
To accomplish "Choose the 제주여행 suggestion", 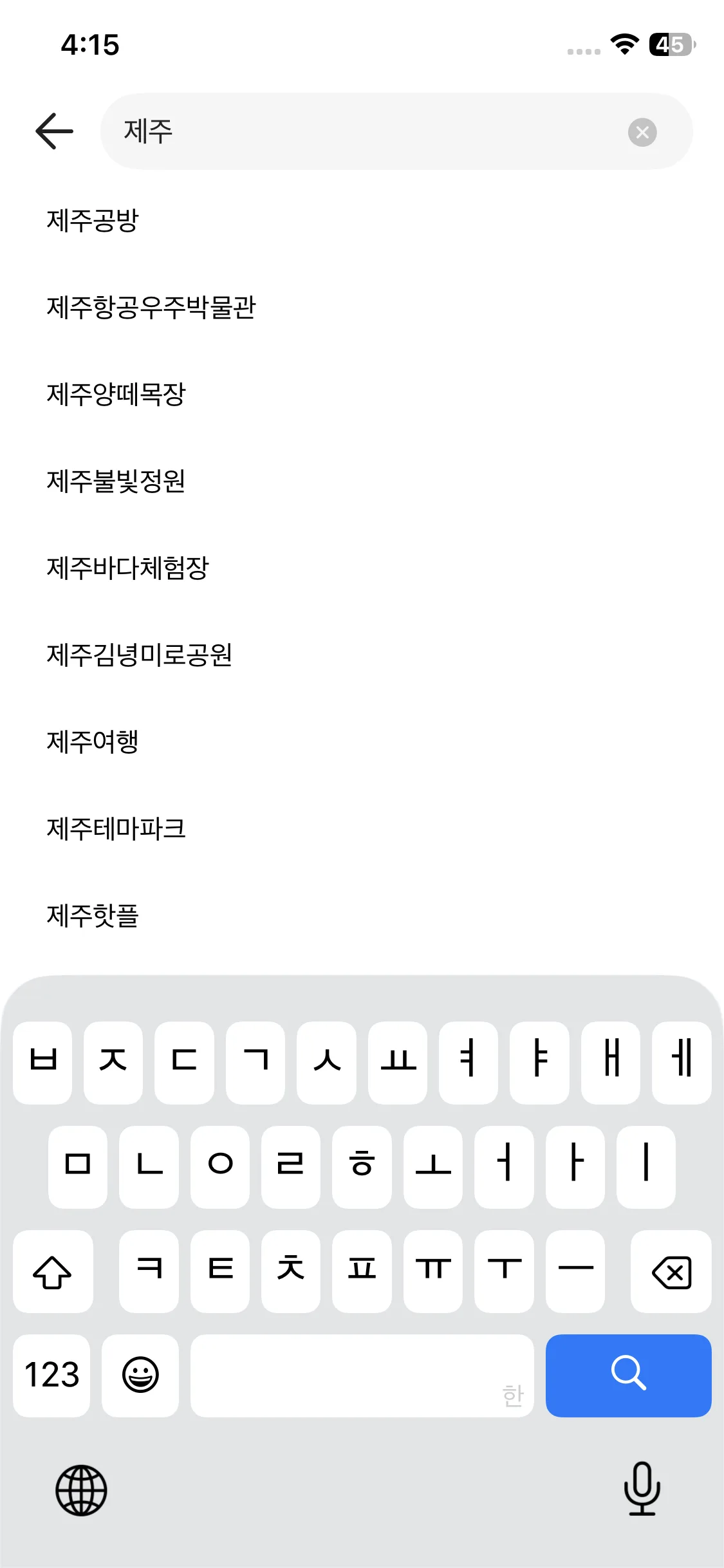I will (x=93, y=742).
